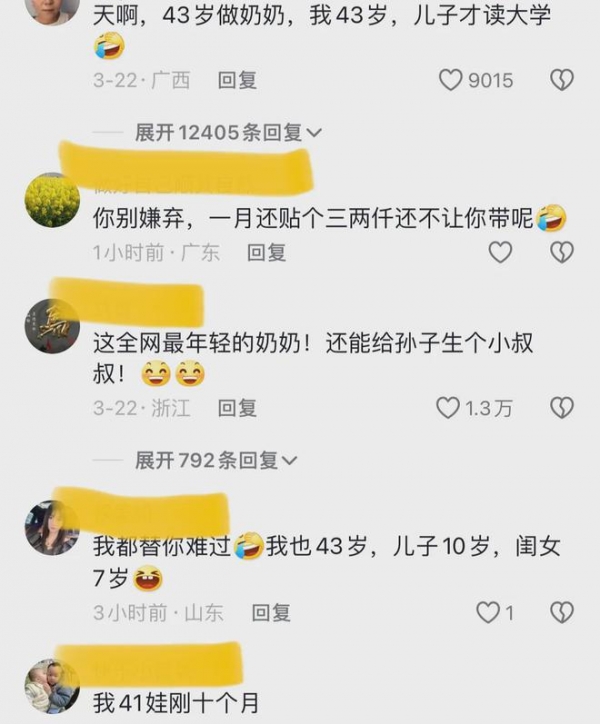Reply to the 3-22 广西 comment
The width and height of the screenshot is (600, 724).
point(237,81)
